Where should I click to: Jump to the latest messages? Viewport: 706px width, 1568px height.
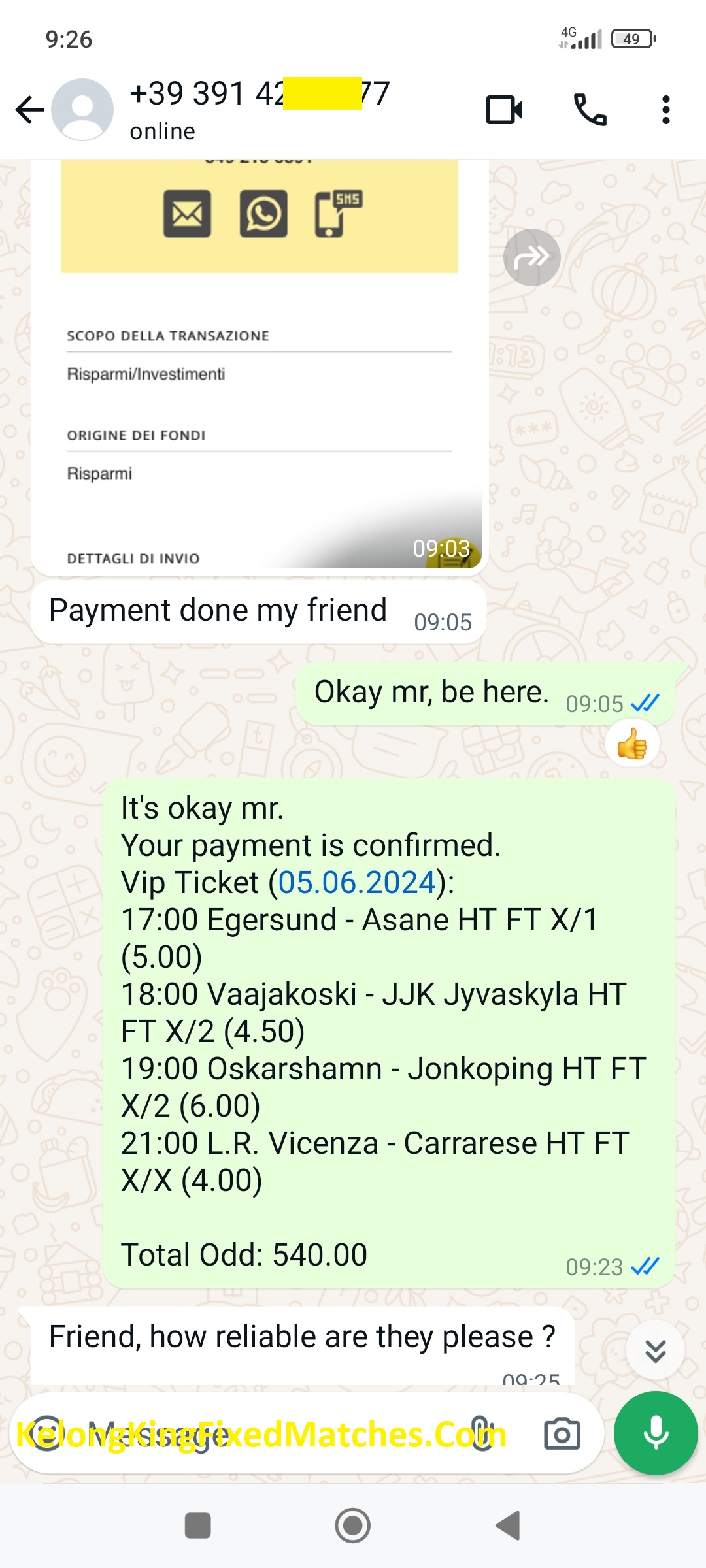coord(655,1350)
